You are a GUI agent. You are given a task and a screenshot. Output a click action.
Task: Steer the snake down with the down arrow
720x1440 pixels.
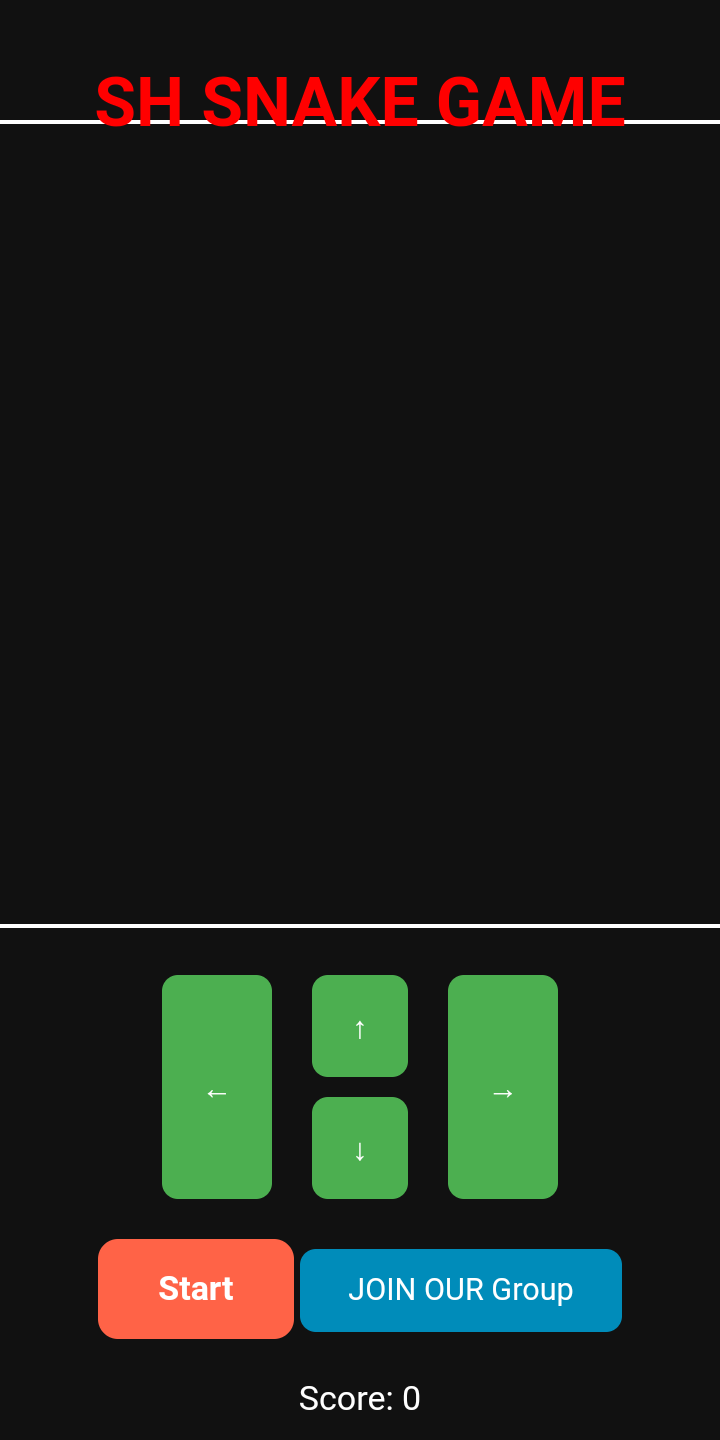point(360,1148)
